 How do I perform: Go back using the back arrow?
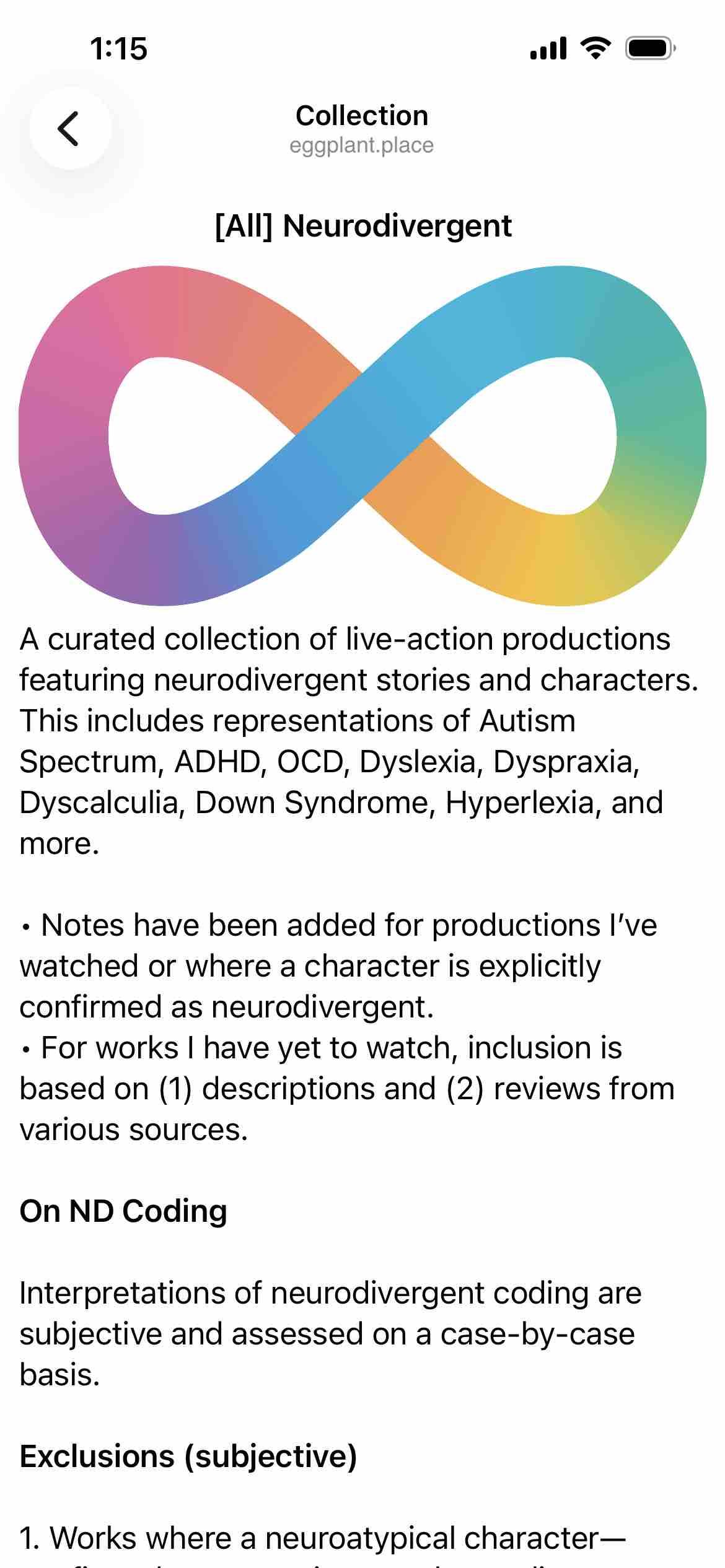(x=69, y=128)
